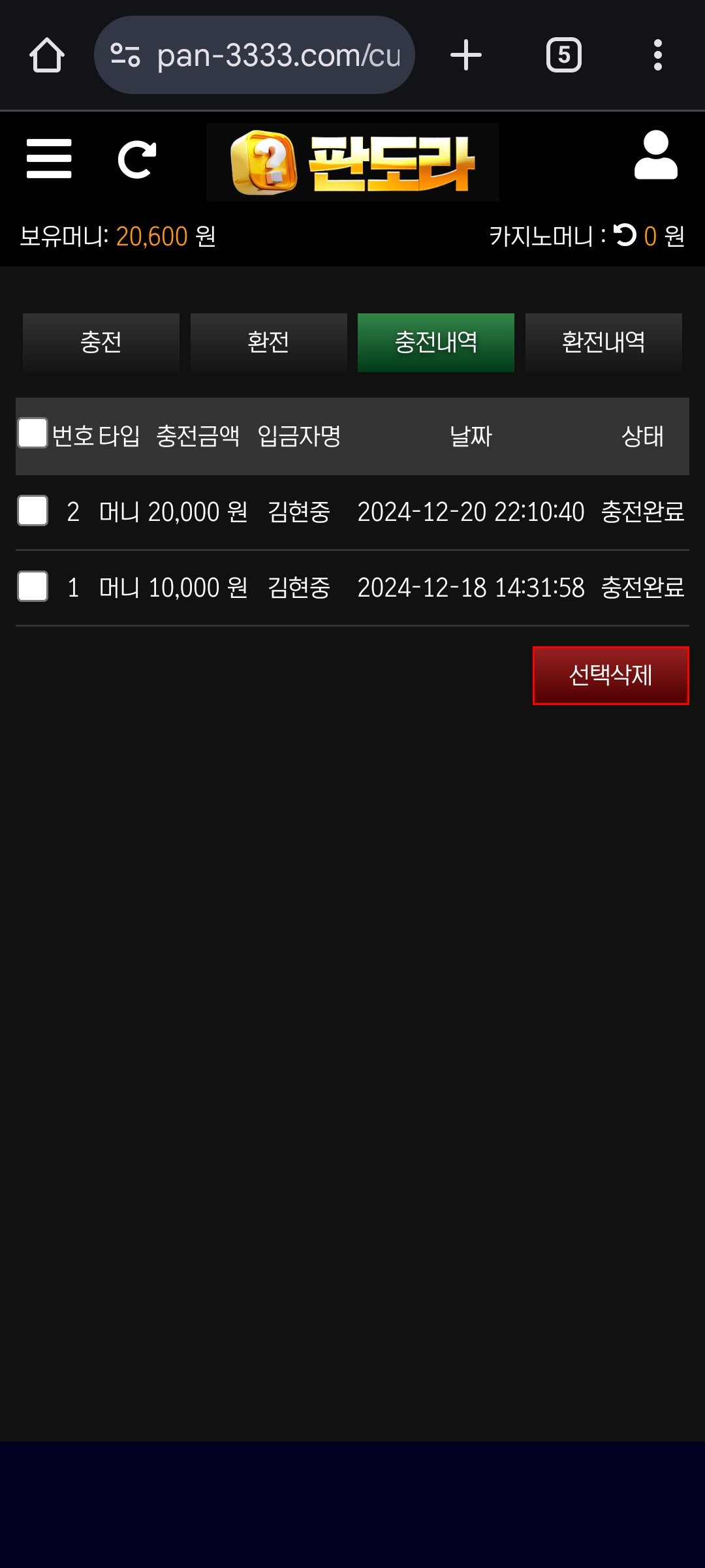The height and width of the screenshot is (1568, 705).
Task: Tick the checkbox for the 20,000 원 entry
Action: point(33,510)
